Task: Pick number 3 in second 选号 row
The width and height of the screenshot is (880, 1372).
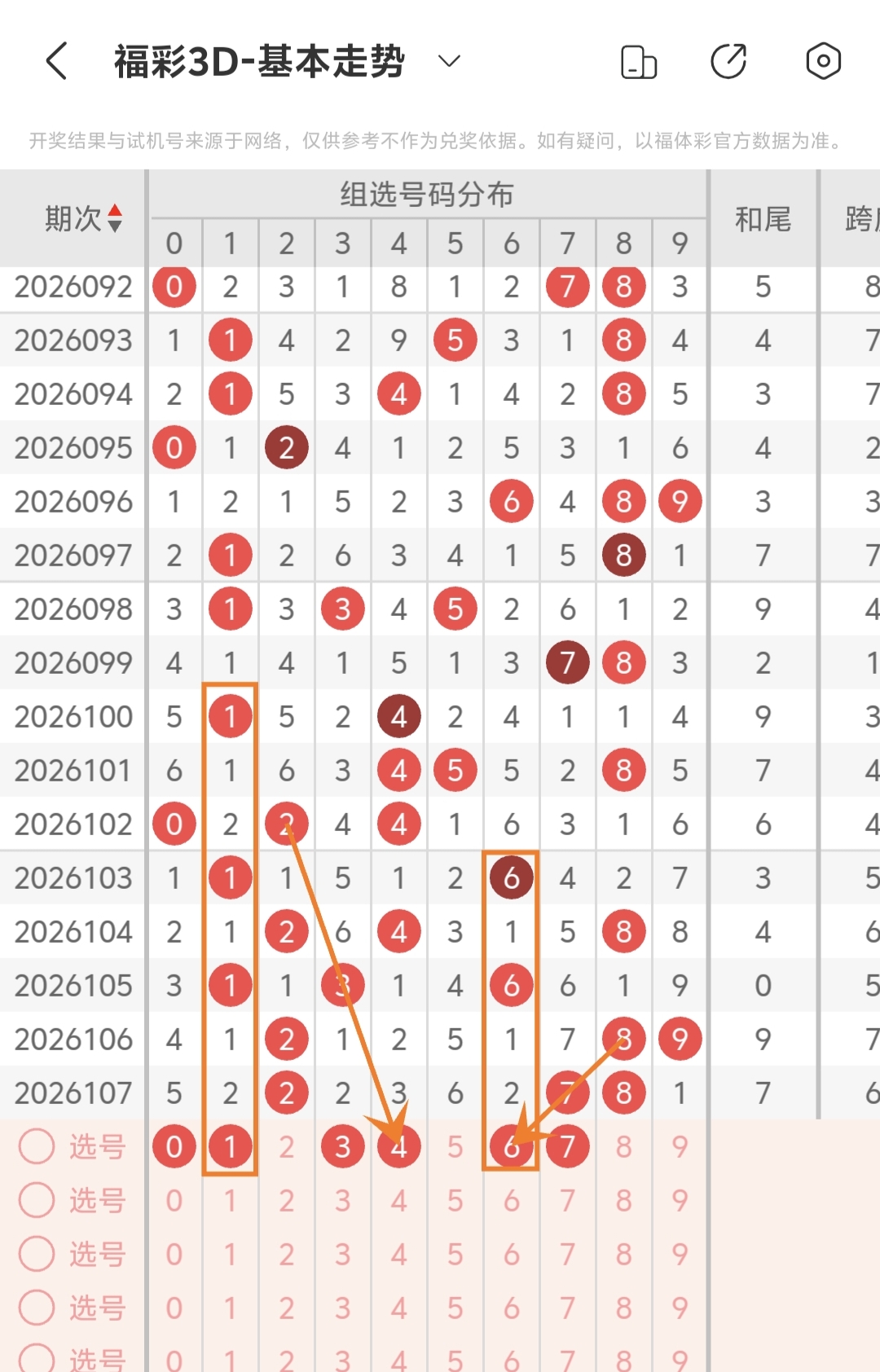Action: 342,1200
